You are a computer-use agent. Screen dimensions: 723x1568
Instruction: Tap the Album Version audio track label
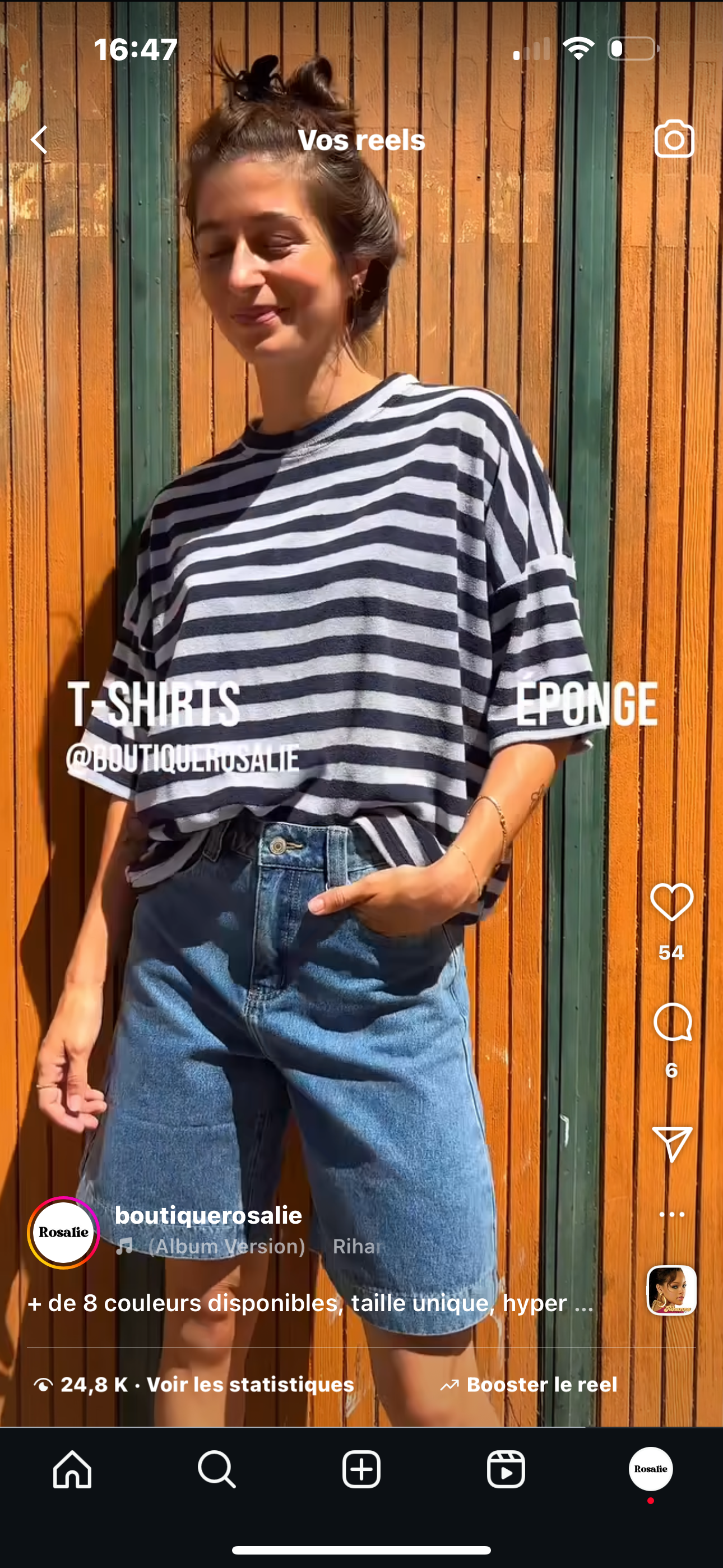[x=226, y=1246]
